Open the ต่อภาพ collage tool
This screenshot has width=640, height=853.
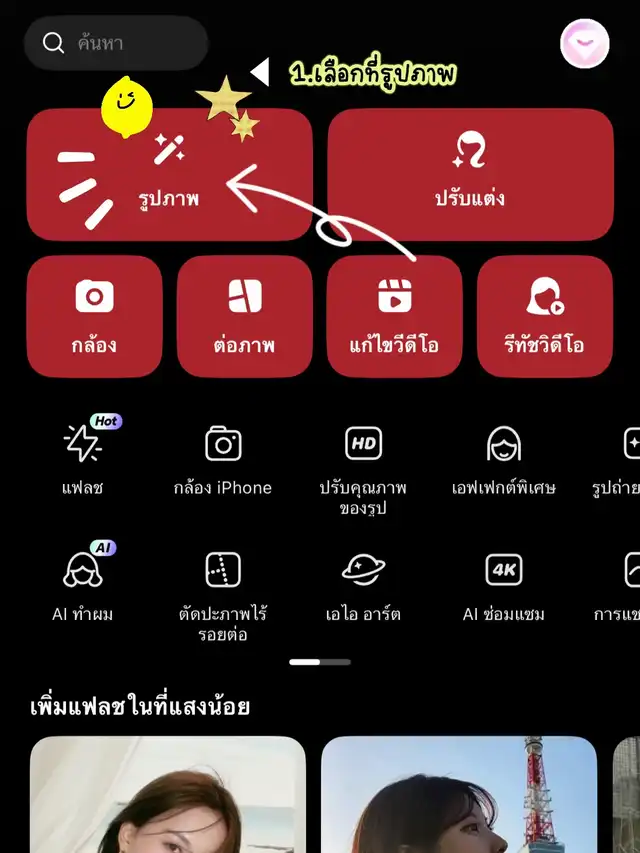(x=244, y=316)
